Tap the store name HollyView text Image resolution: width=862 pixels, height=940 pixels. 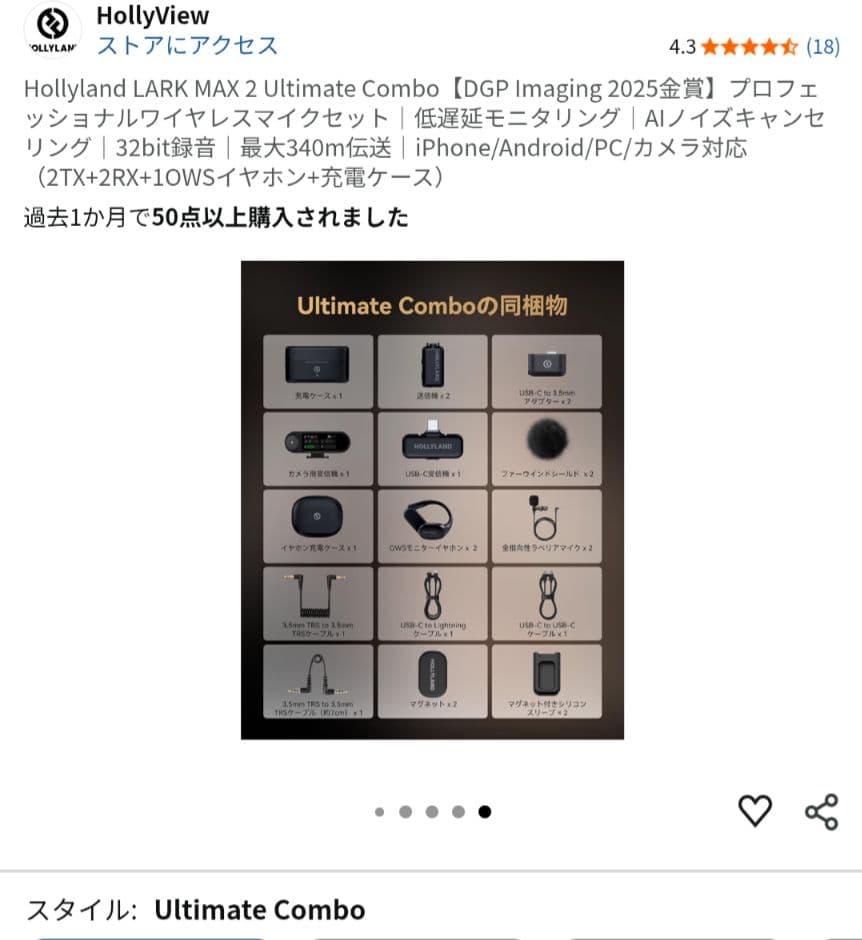[151, 16]
